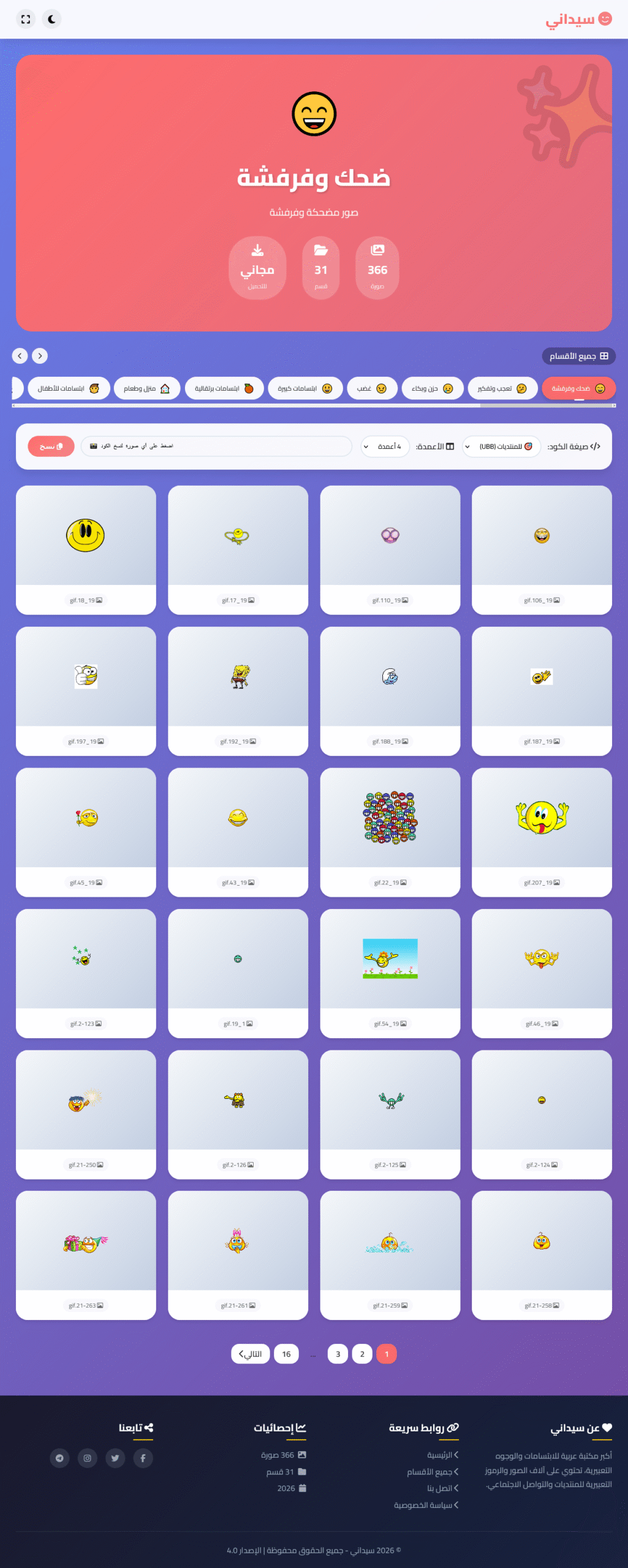Jump to page 16
Image resolution: width=628 pixels, height=1568 pixels.
286,1354
